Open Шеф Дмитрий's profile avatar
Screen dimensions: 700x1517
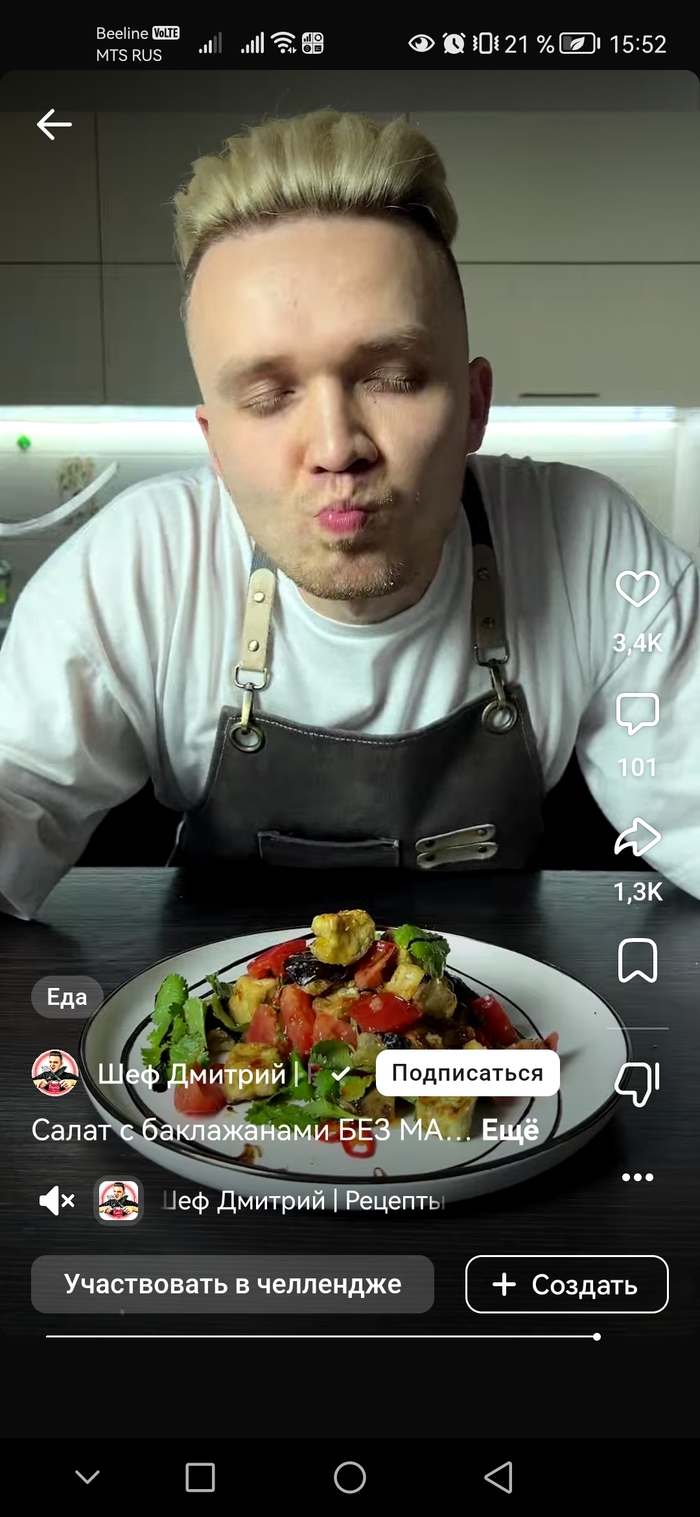pyautogui.click(x=55, y=1073)
